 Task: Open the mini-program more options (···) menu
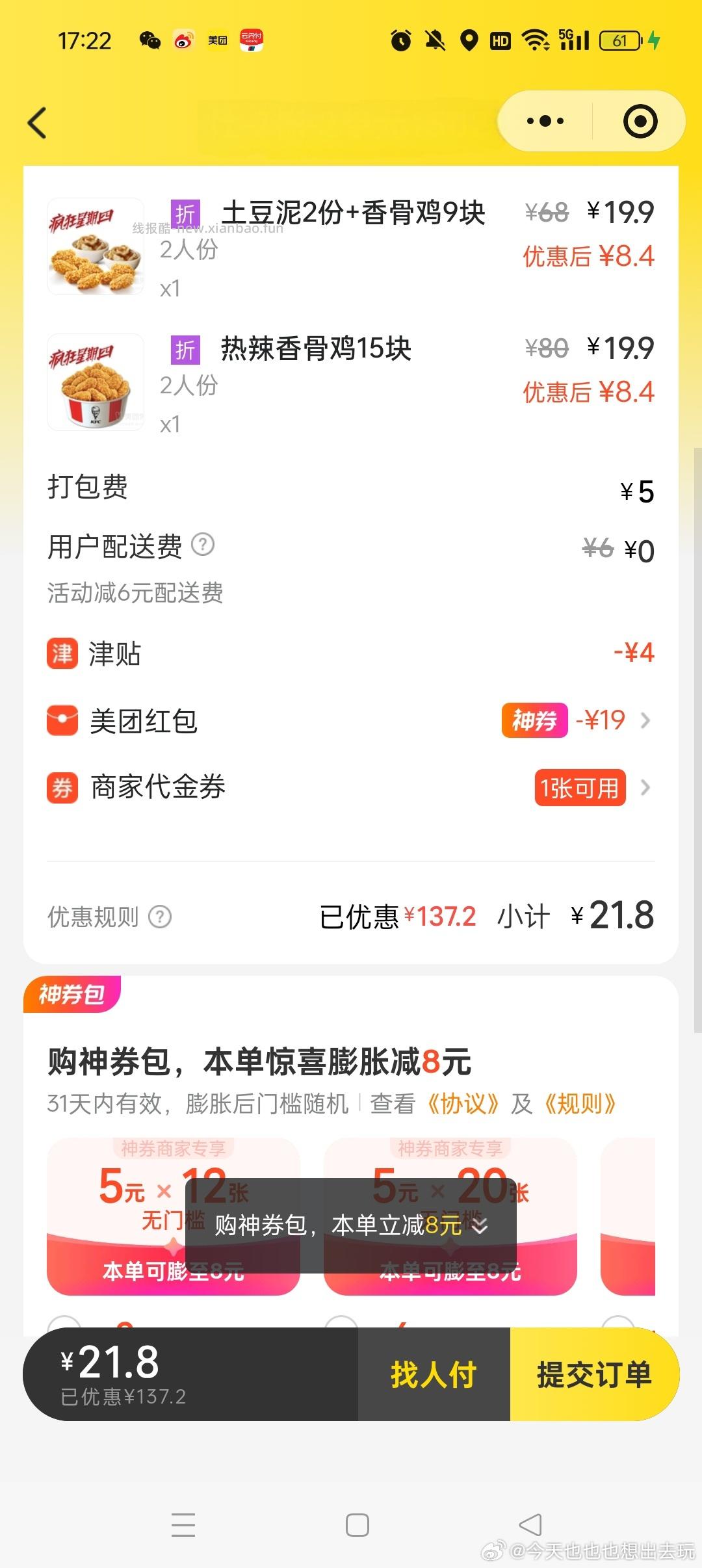coord(545,120)
